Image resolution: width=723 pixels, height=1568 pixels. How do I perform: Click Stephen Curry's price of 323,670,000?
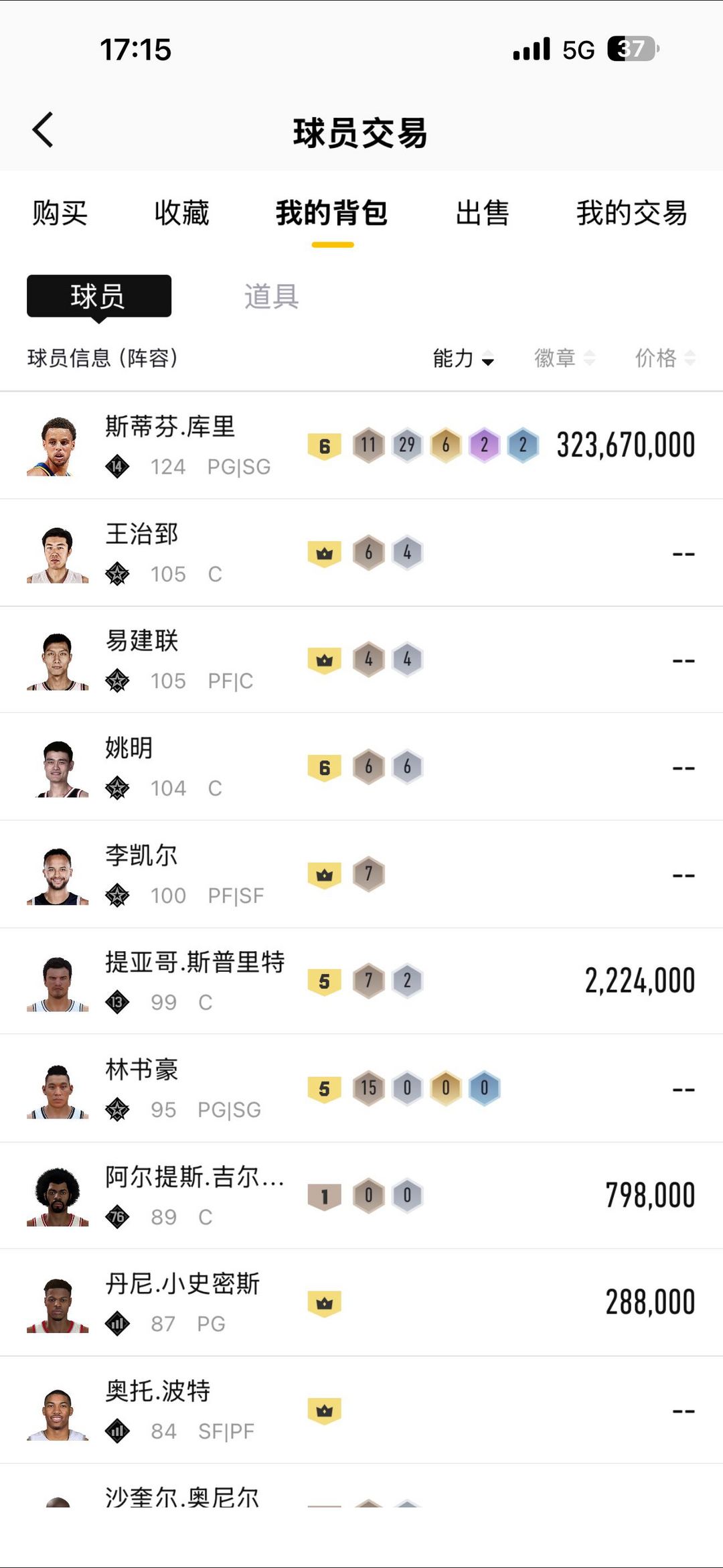(x=625, y=444)
